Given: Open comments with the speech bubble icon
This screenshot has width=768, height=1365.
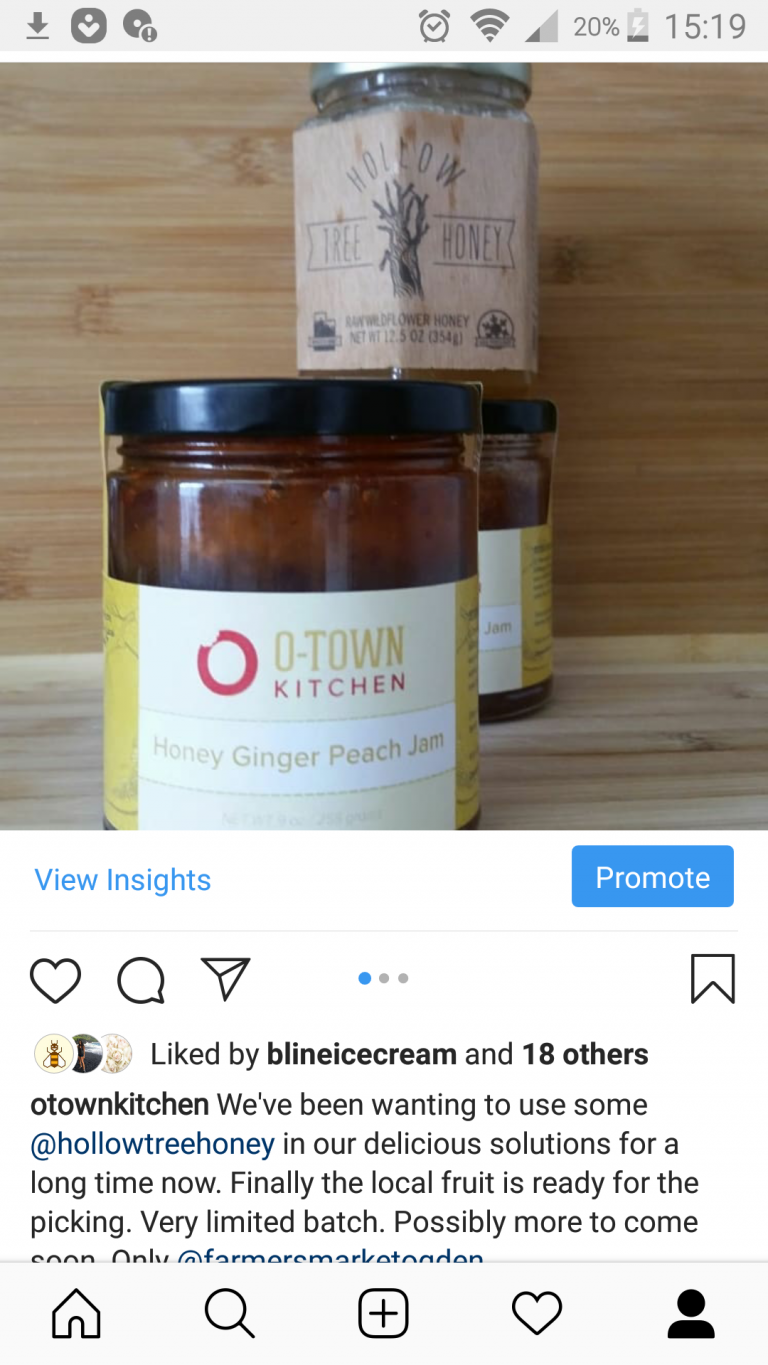Looking at the screenshot, I should coord(141,979).
